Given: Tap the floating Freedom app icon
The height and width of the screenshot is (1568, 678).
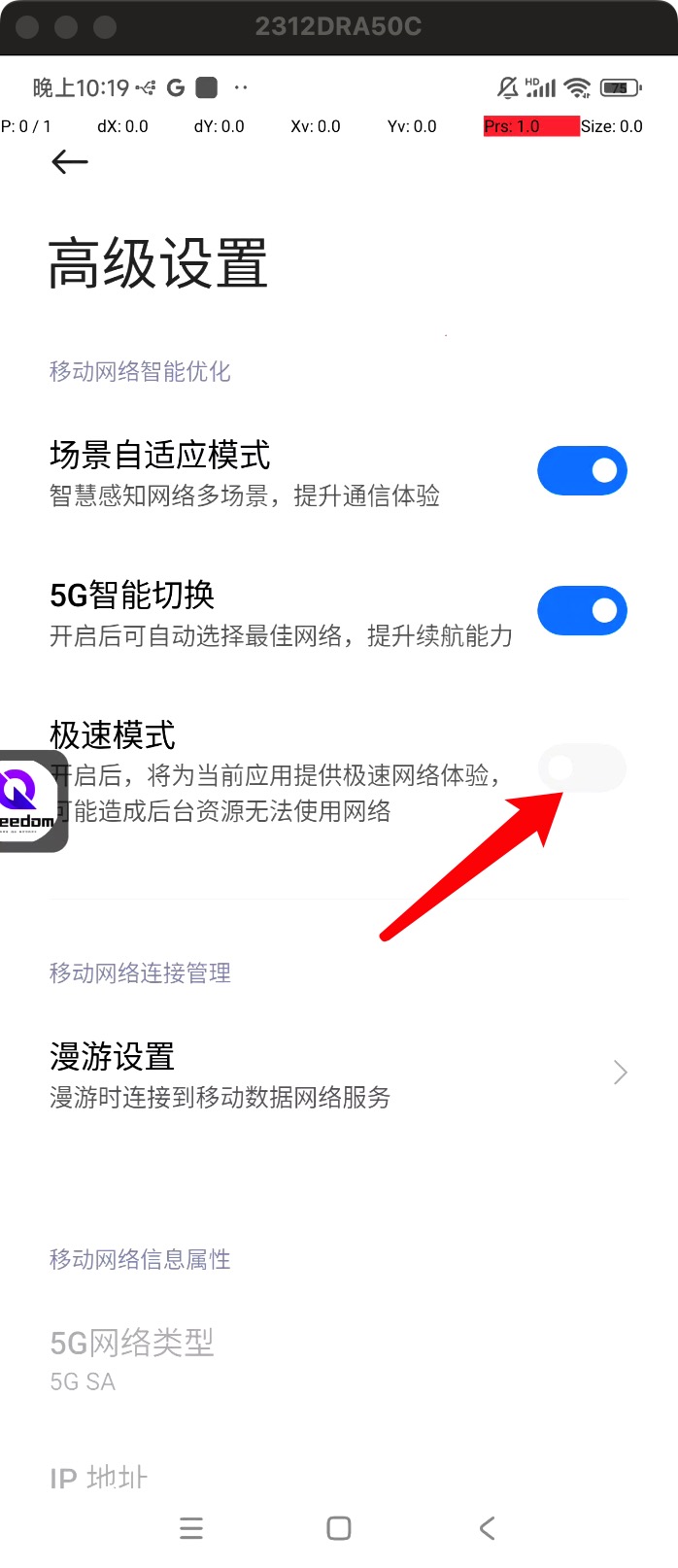Looking at the screenshot, I should [x=29, y=801].
